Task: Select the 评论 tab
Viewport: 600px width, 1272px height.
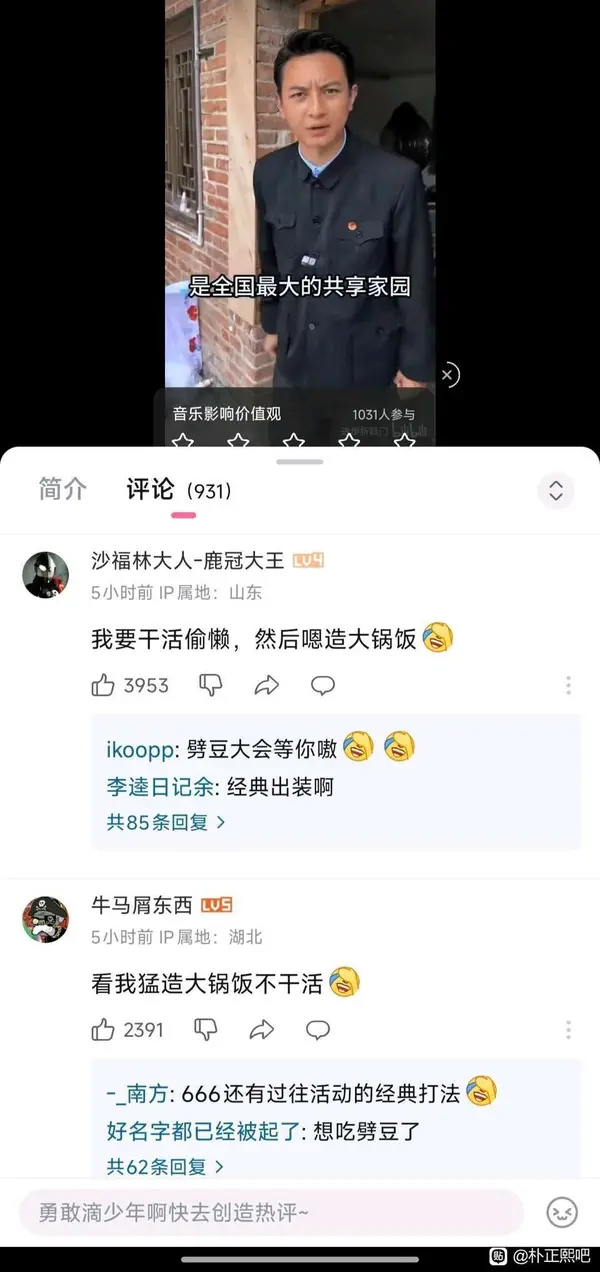Action: coord(150,489)
